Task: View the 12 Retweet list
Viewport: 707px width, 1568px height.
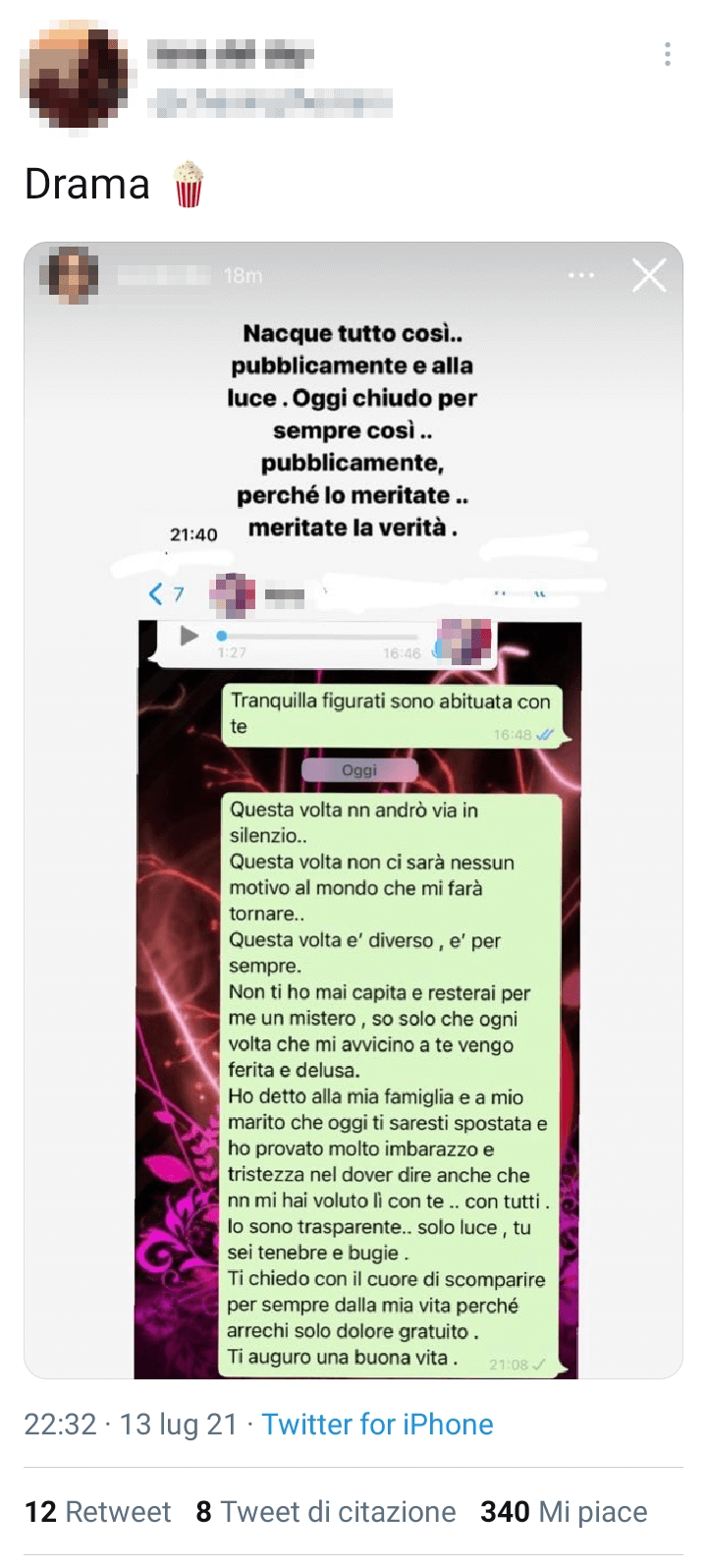Action: (97, 1511)
